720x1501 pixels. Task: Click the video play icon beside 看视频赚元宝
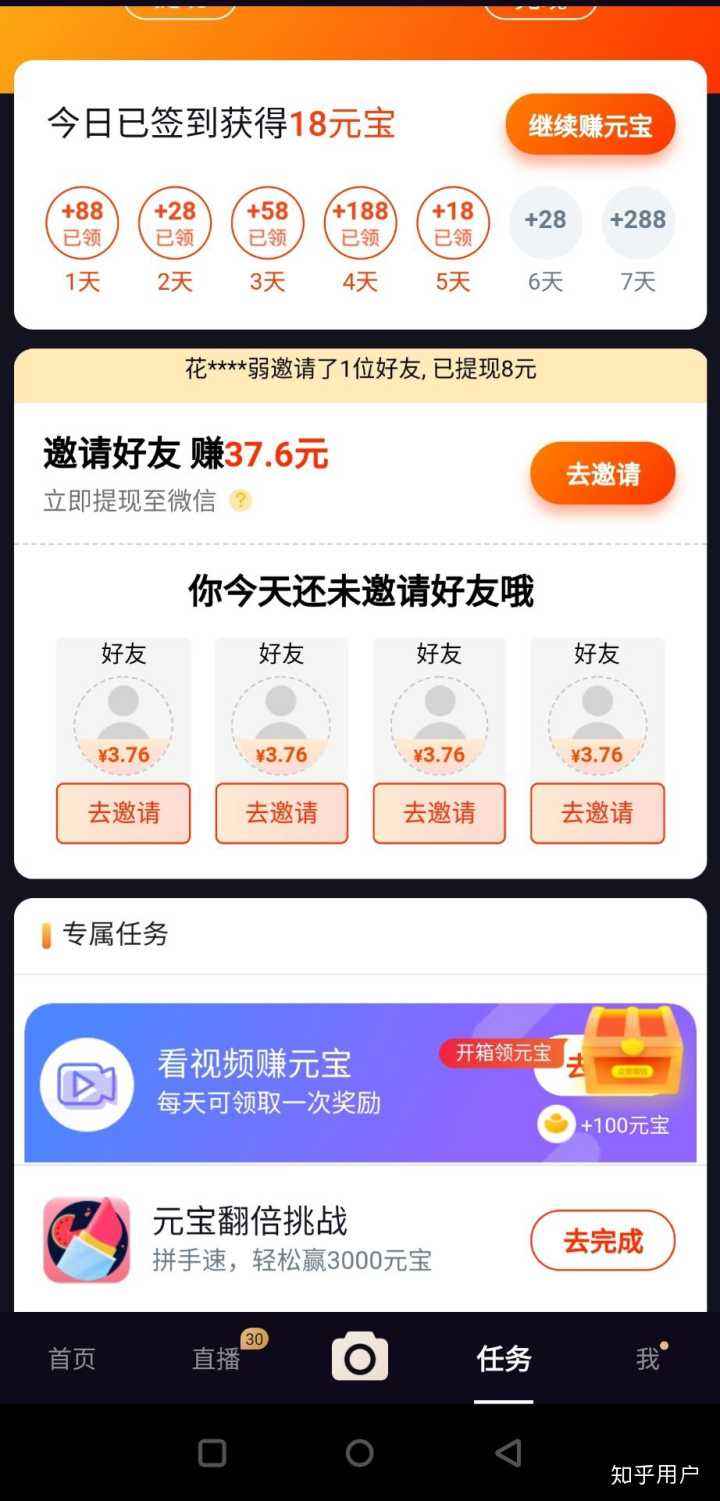(x=86, y=1083)
